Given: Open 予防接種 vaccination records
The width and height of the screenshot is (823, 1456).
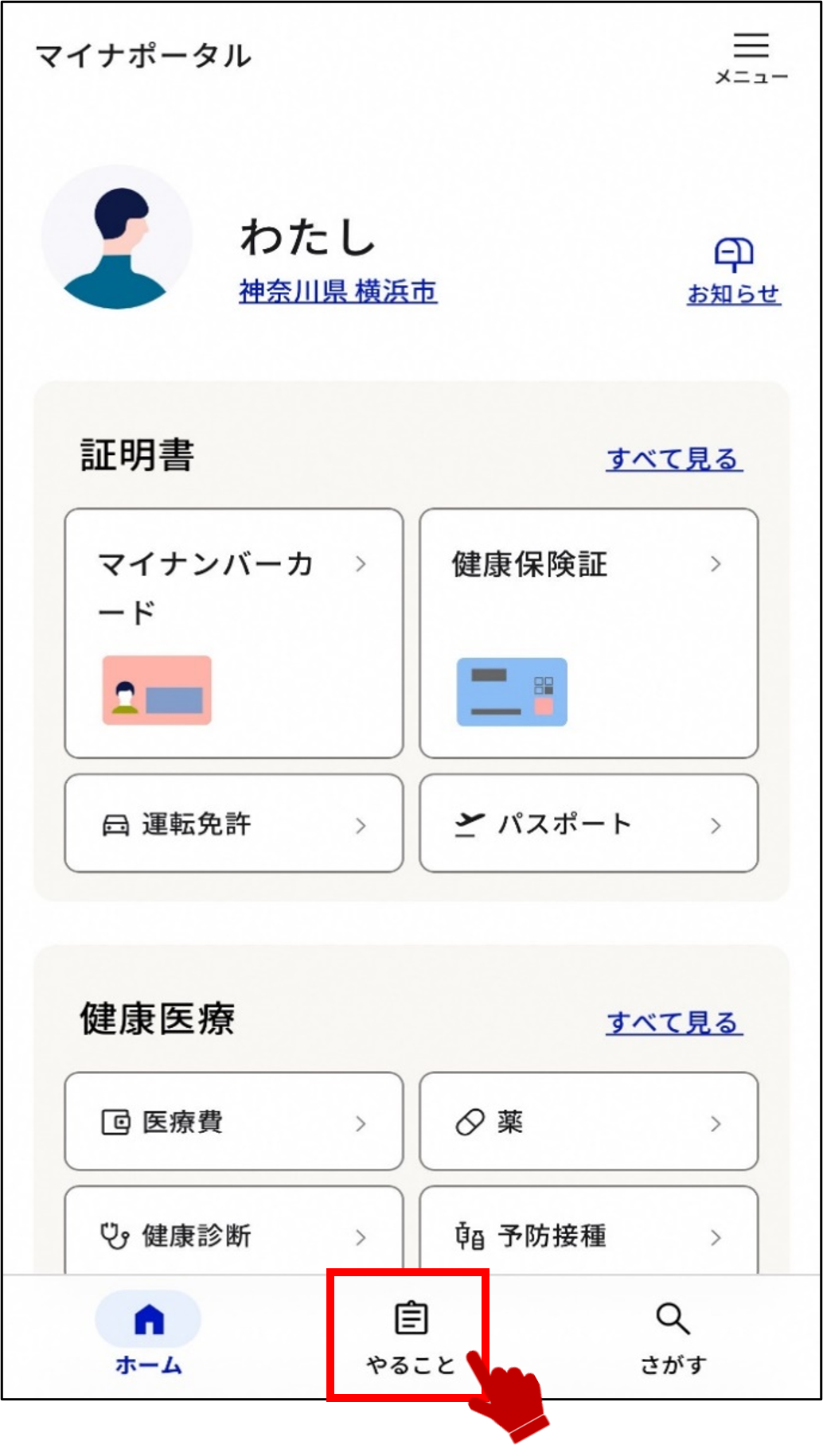Looking at the screenshot, I should (588, 1233).
